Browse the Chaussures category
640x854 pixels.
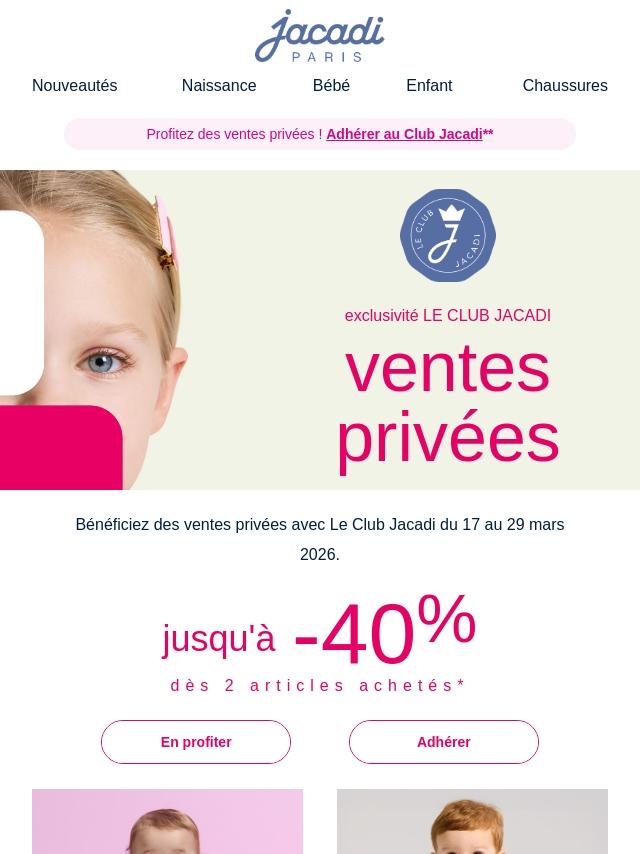565,86
